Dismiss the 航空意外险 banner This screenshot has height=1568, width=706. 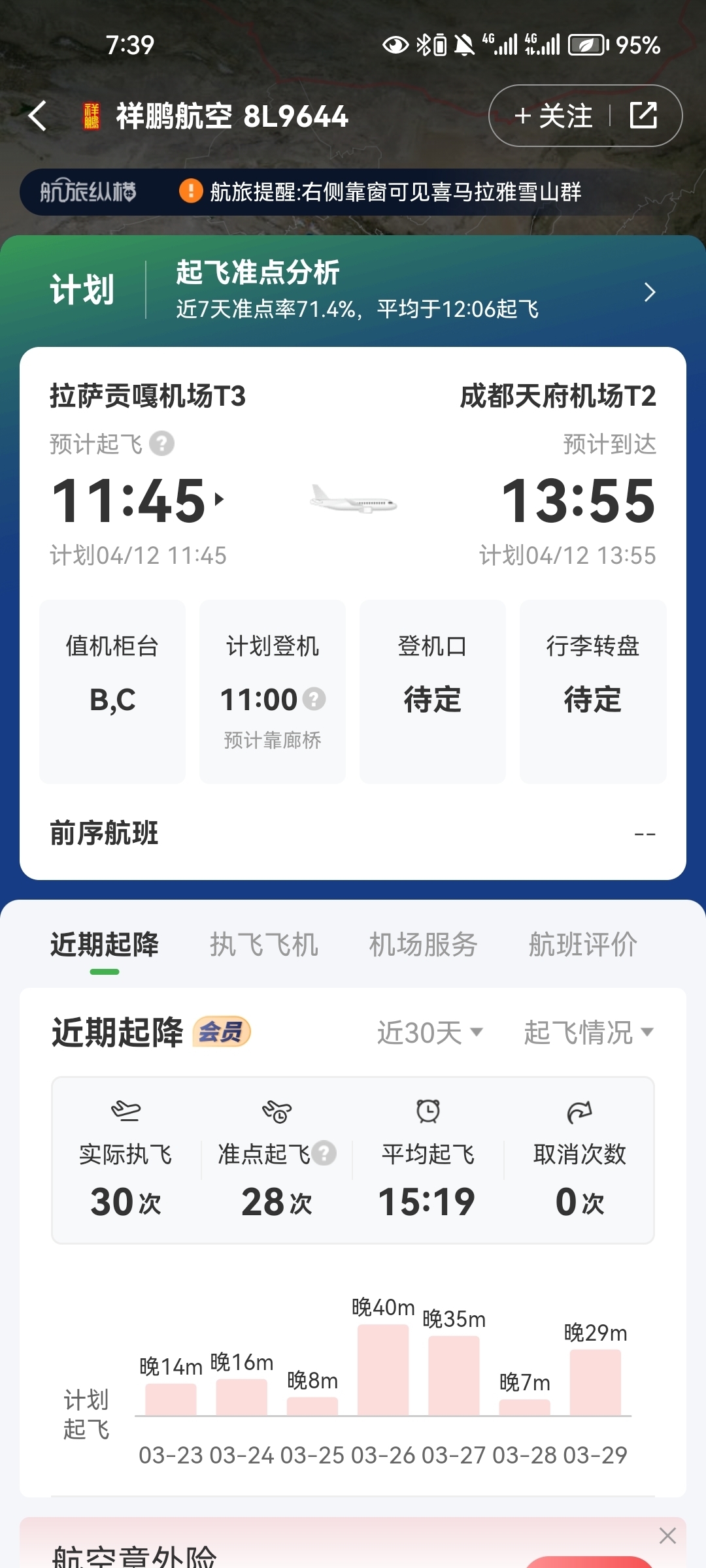tap(667, 1535)
